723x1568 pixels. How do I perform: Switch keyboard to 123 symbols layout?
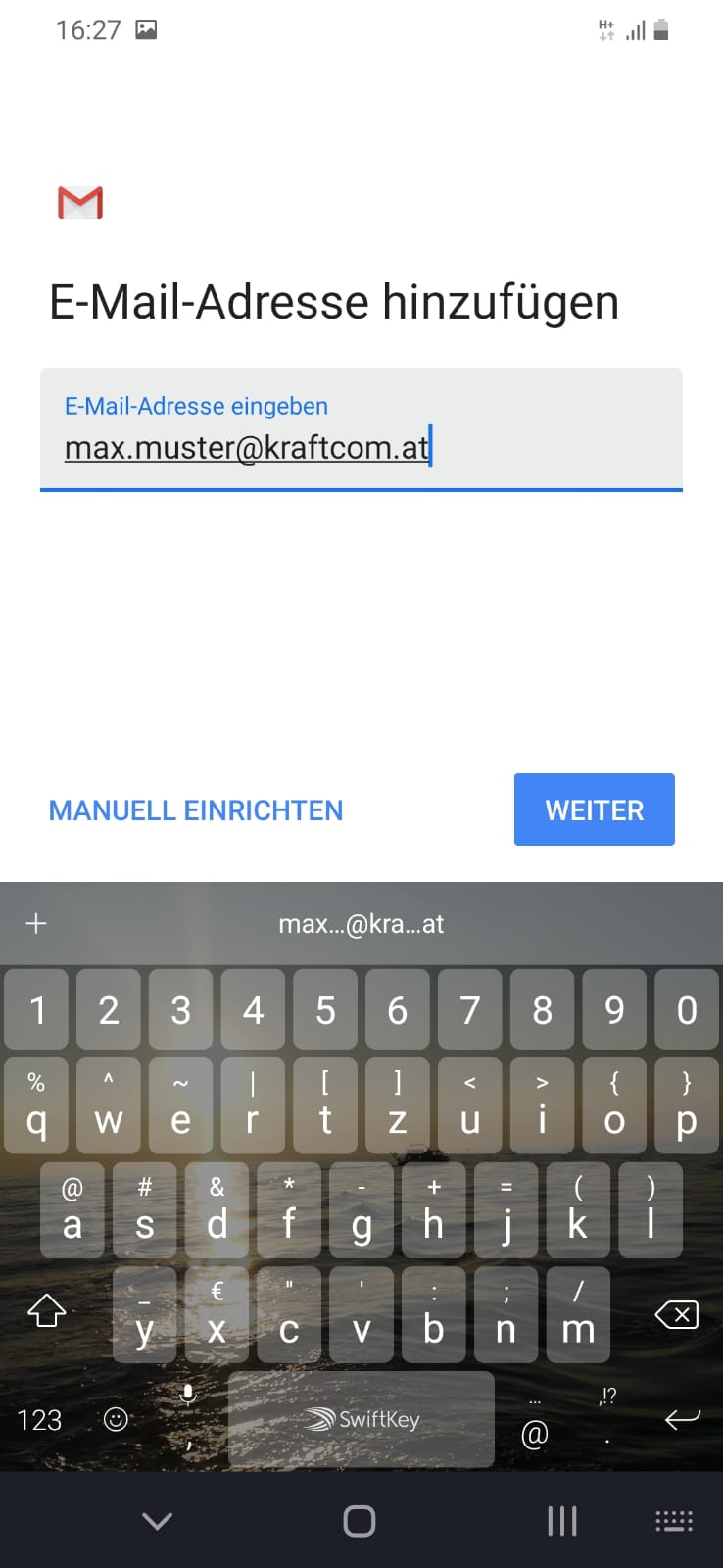click(39, 1420)
